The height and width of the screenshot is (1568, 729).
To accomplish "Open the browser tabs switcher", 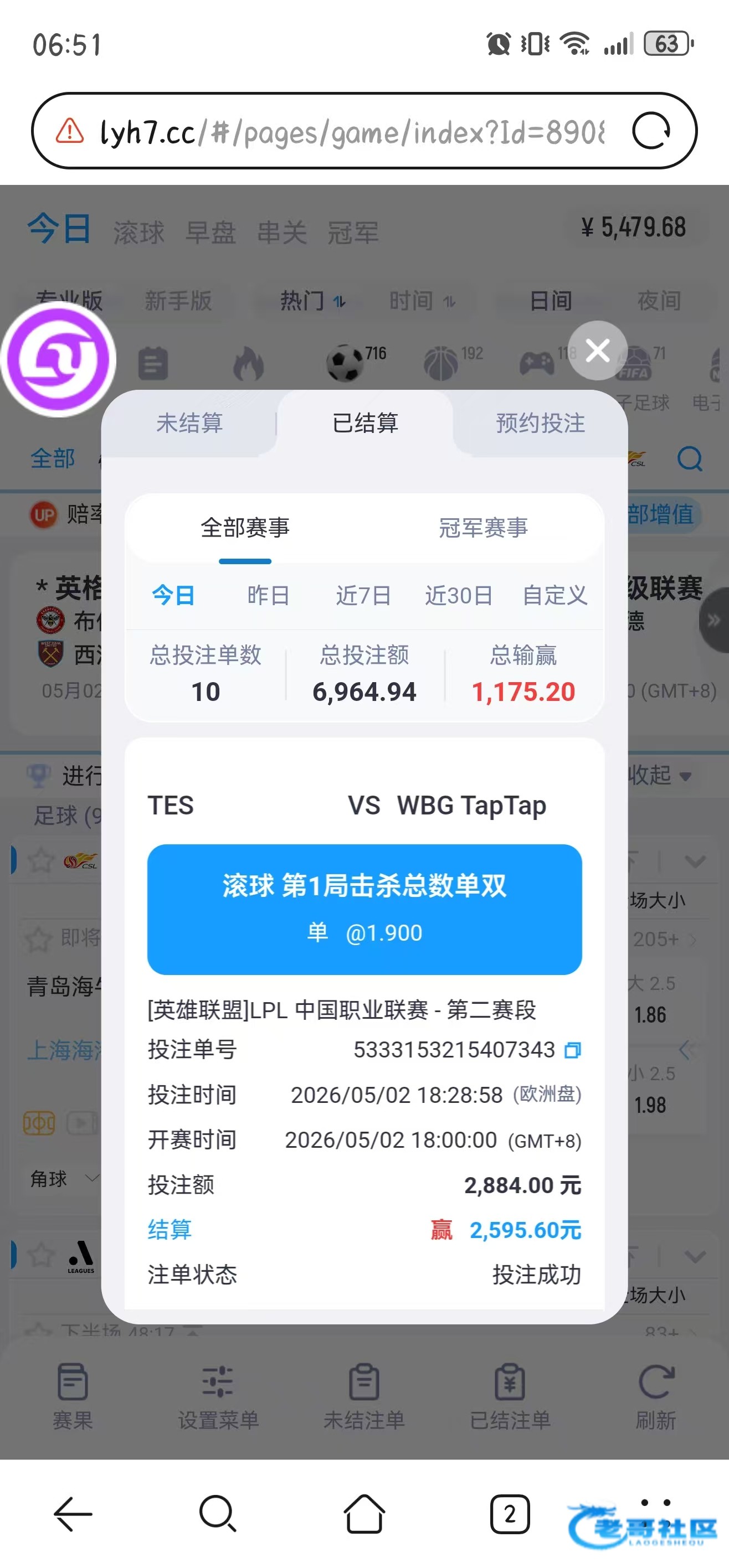I will coord(510,1513).
